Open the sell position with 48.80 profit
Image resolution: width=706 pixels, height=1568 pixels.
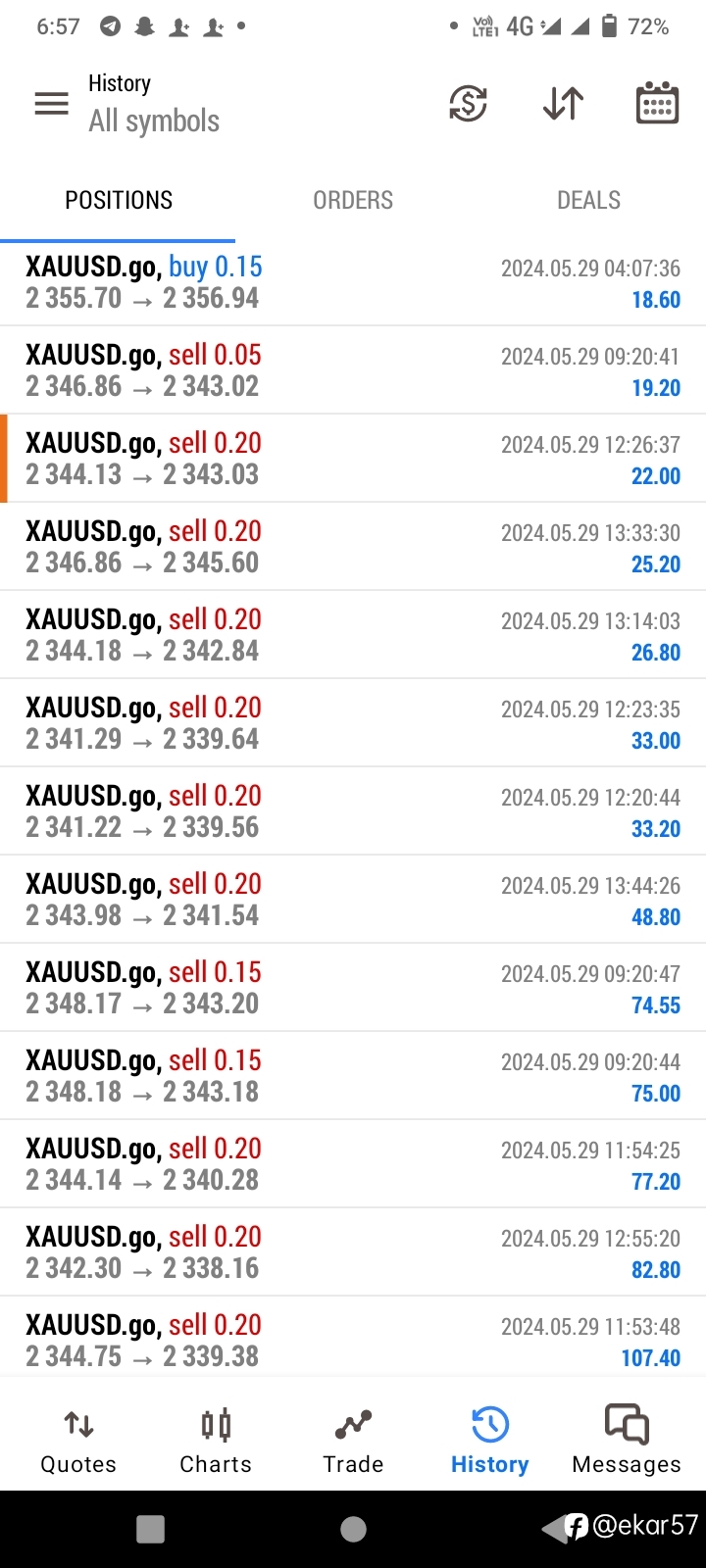[353, 900]
